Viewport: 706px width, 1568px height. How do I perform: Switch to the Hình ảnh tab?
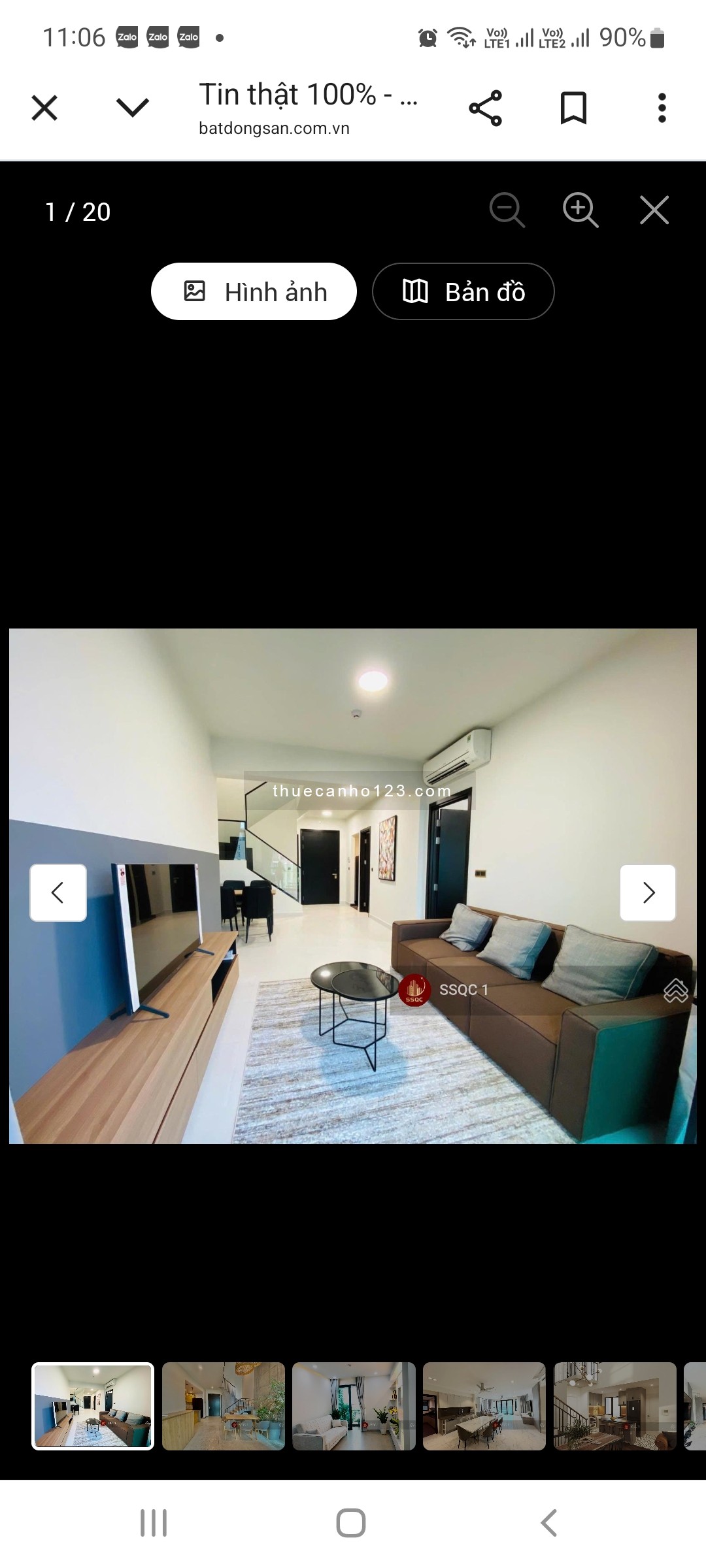point(254,291)
